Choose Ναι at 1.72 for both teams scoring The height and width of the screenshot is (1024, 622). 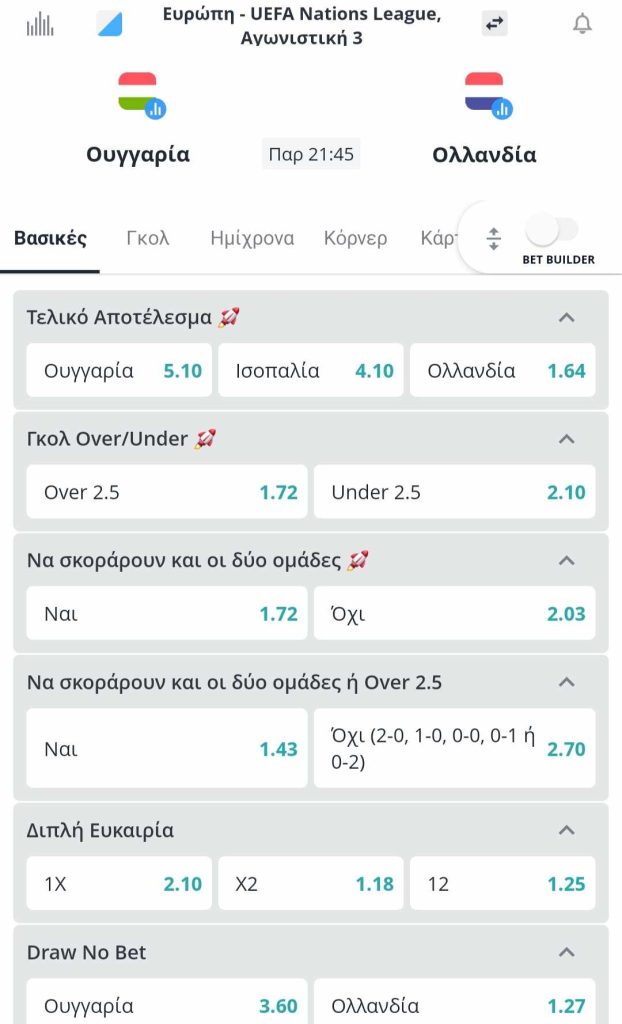tap(167, 614)
